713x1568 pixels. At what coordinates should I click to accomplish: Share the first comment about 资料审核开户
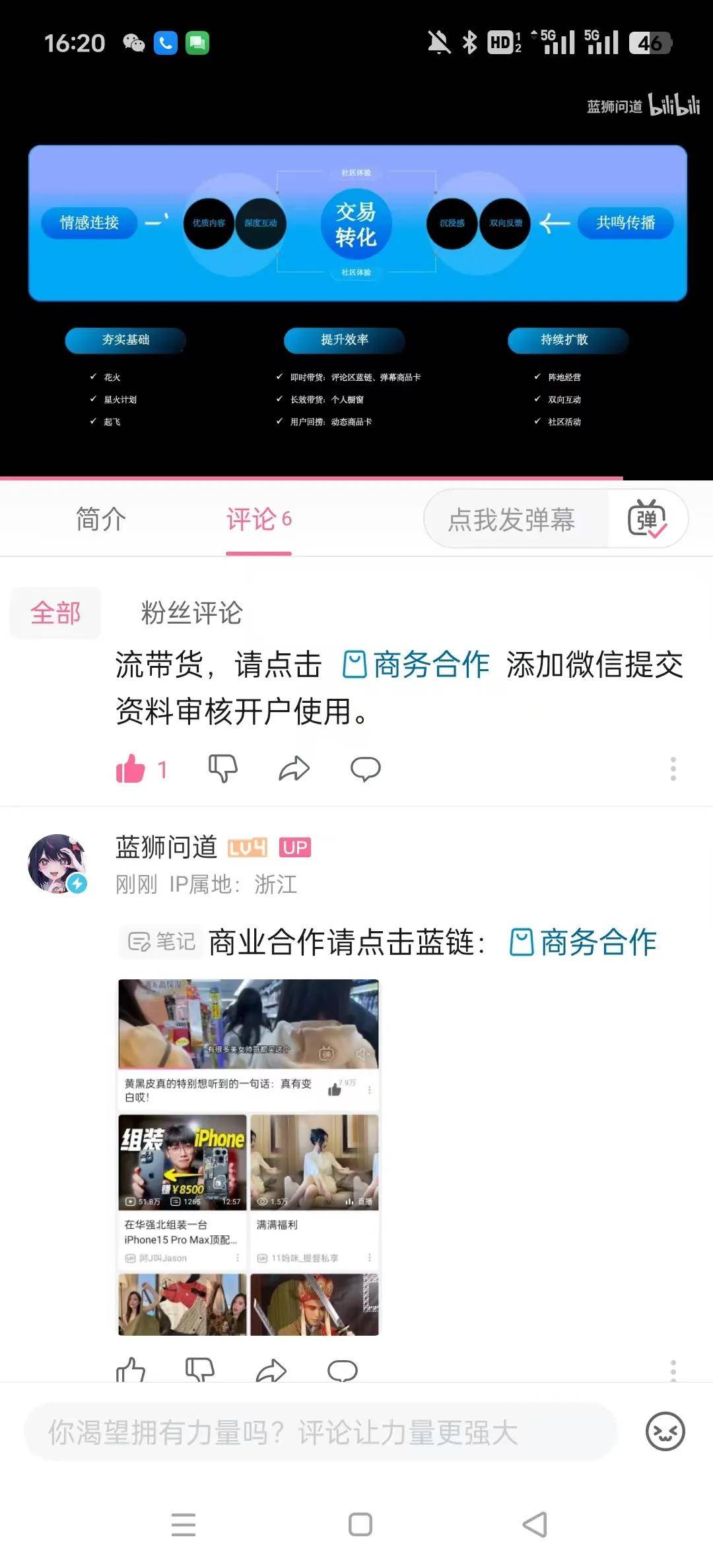coord(294,769)
